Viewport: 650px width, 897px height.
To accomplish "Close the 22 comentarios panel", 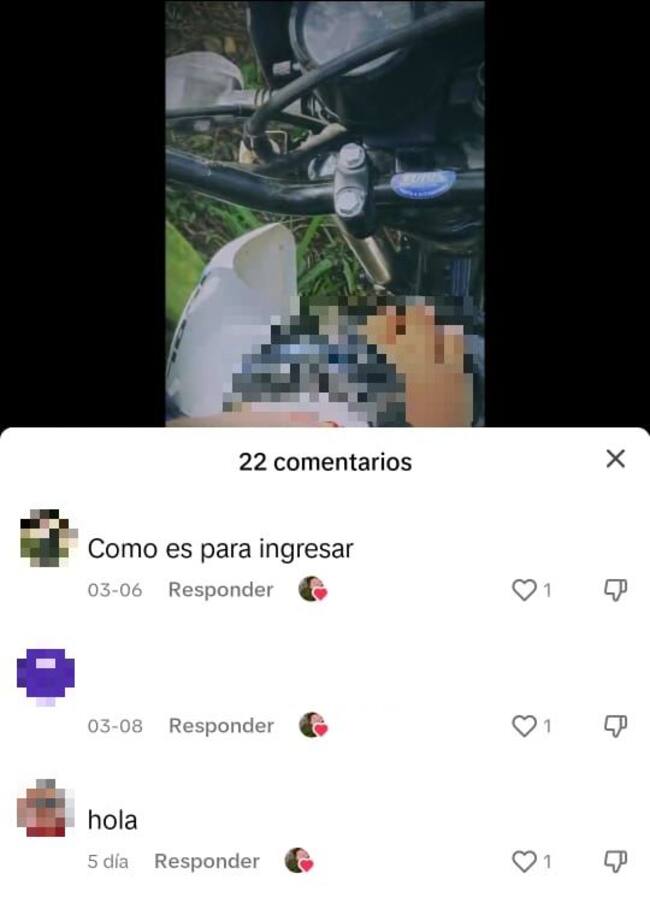I will [x=616, y=459].
